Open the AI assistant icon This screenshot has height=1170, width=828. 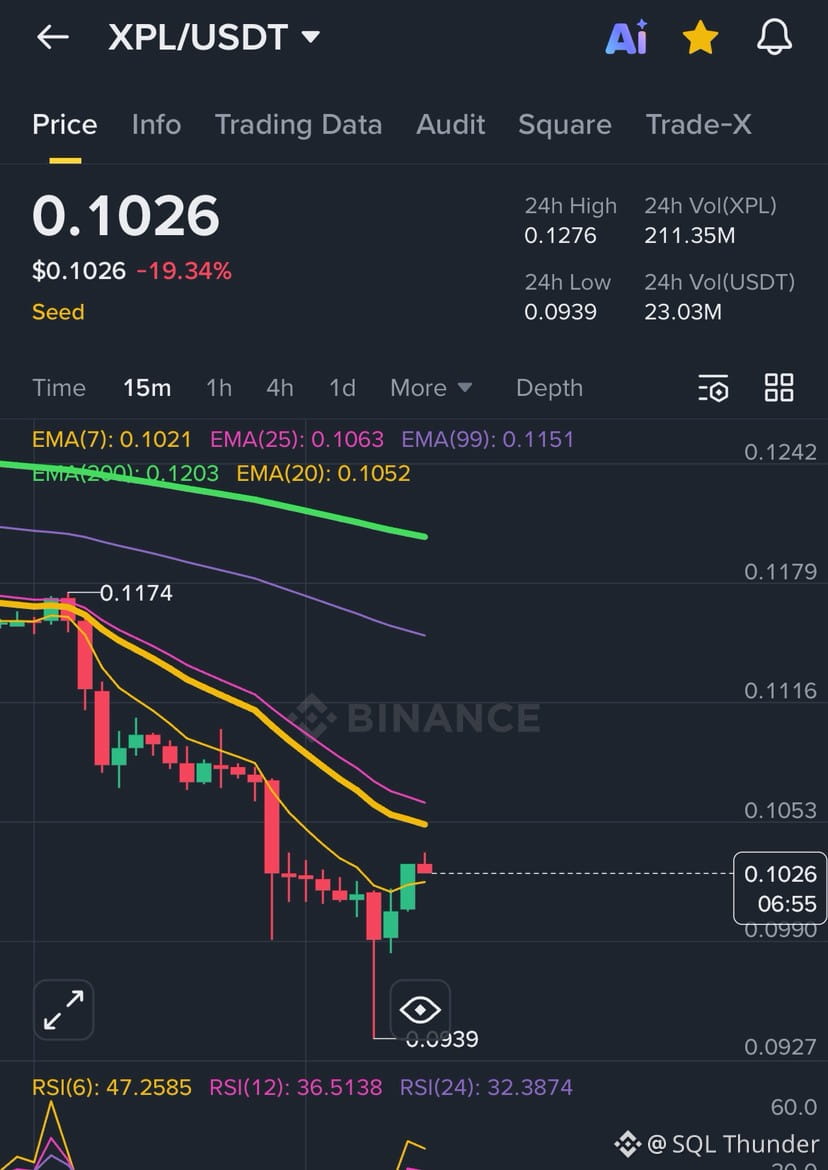point(627,38)
